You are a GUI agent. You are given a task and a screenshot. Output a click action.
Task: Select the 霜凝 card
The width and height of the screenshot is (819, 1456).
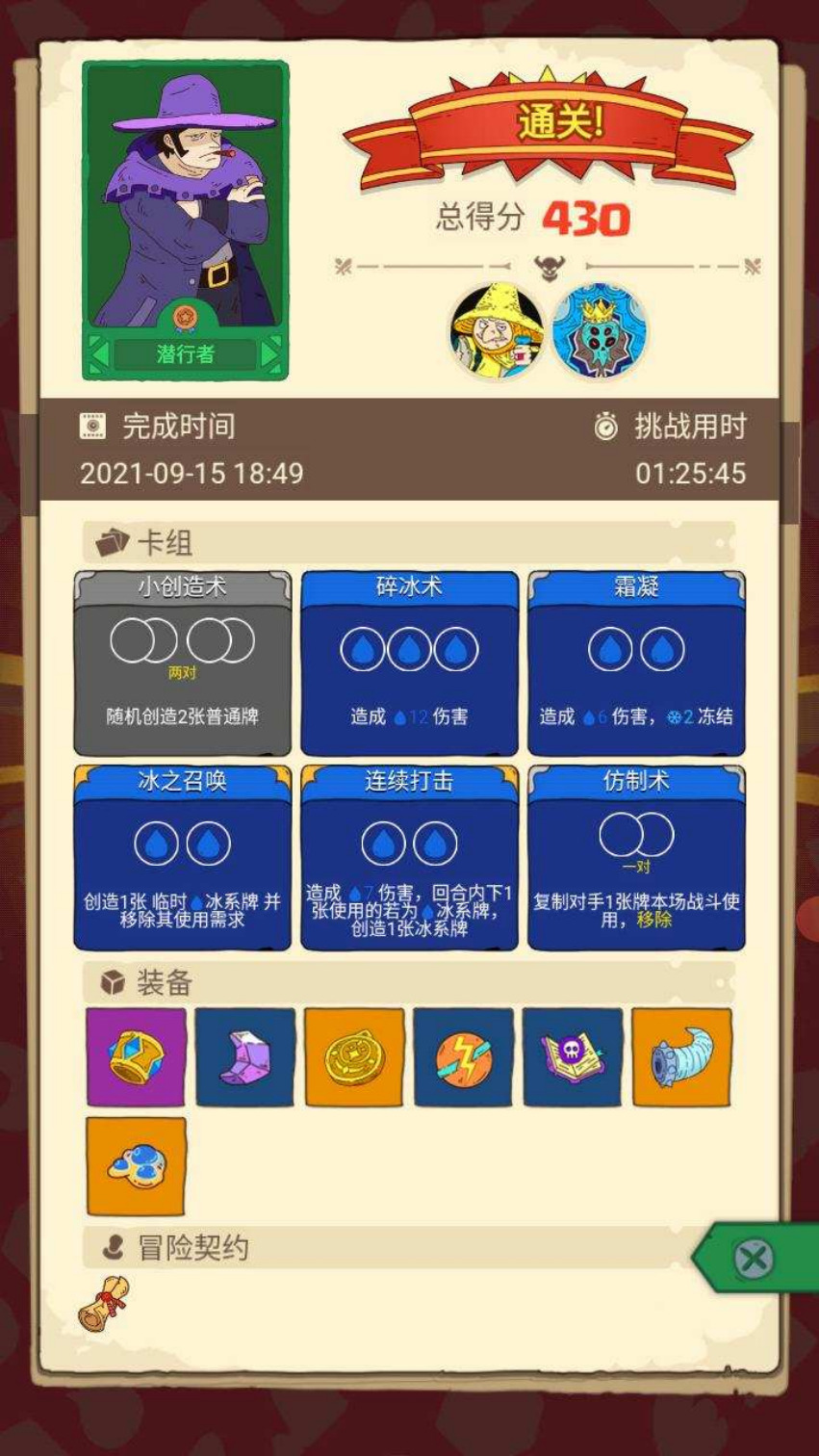coord(636,663)
